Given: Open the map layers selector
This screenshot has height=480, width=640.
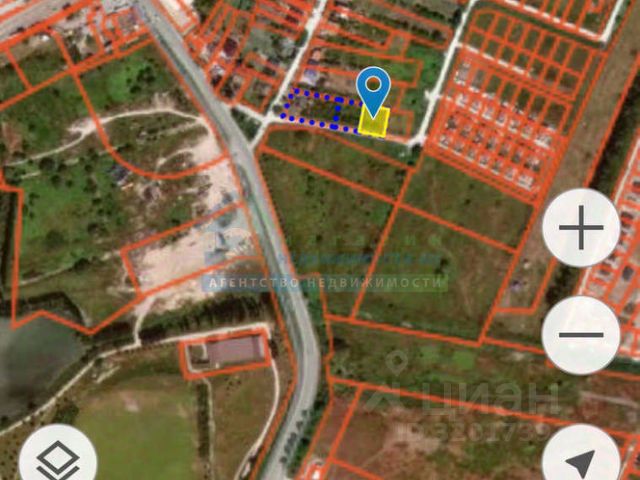Looking at the screenshot, I should (x=58, y=460).
